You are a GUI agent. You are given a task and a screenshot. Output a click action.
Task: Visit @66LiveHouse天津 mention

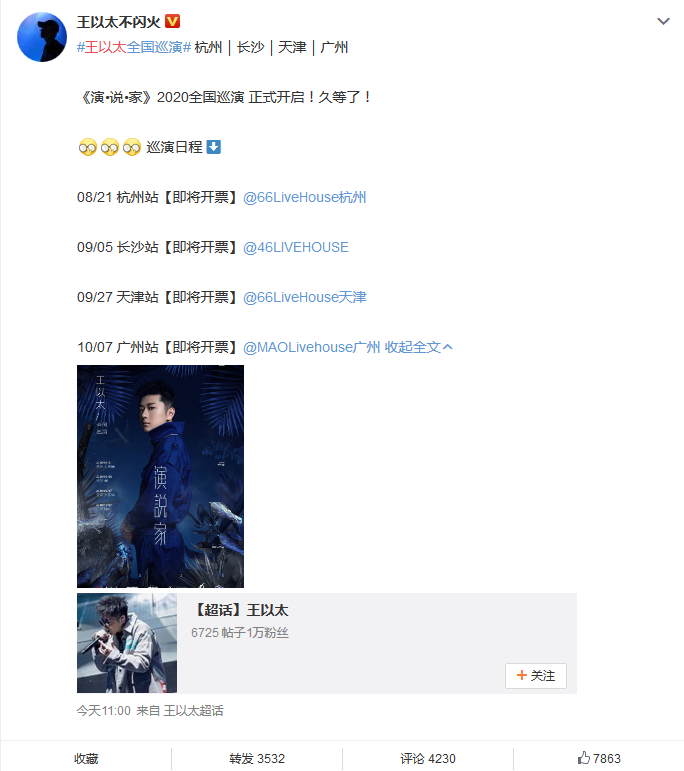coord(305,297)
